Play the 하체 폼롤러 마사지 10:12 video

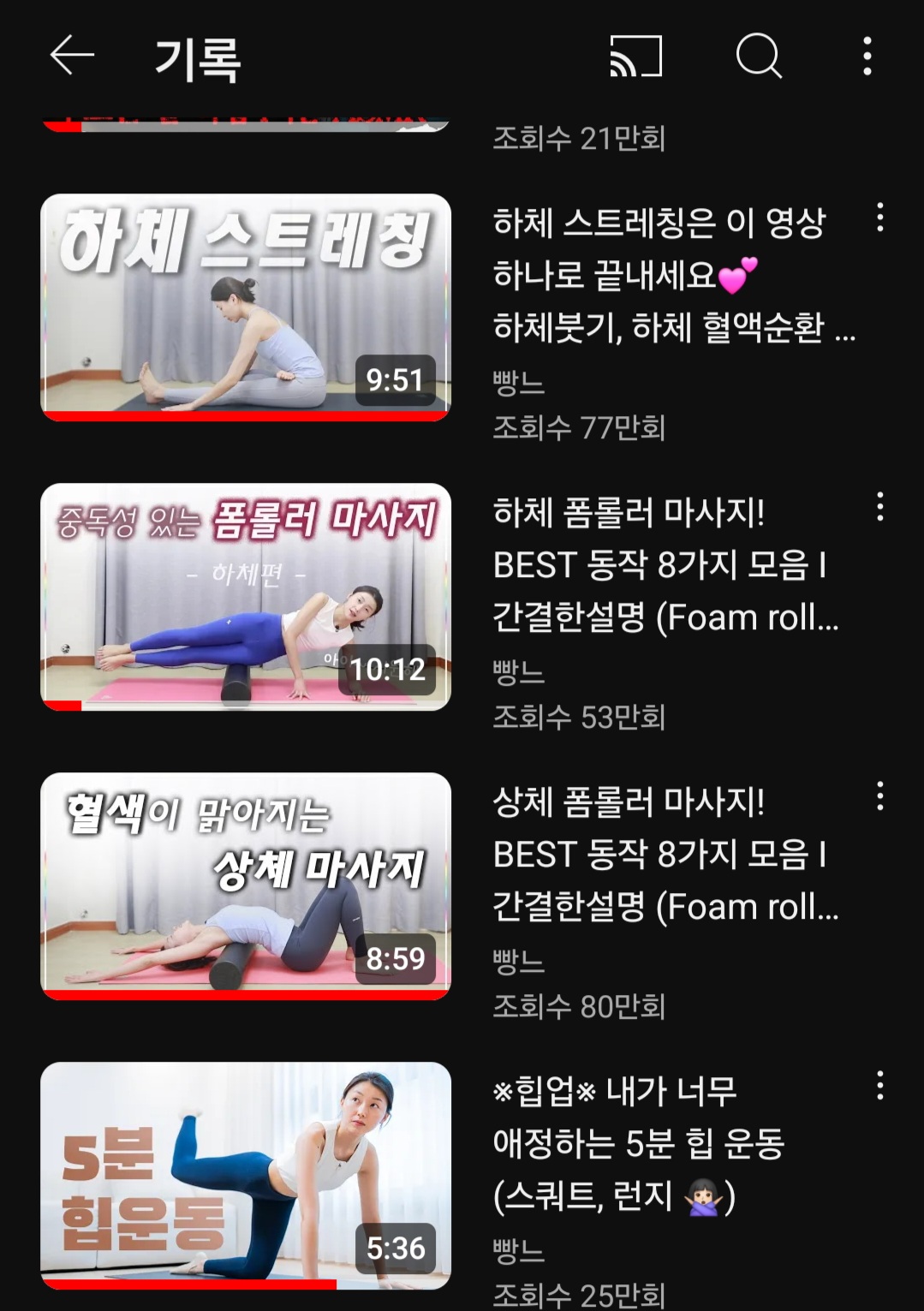(x=246, y=596)
